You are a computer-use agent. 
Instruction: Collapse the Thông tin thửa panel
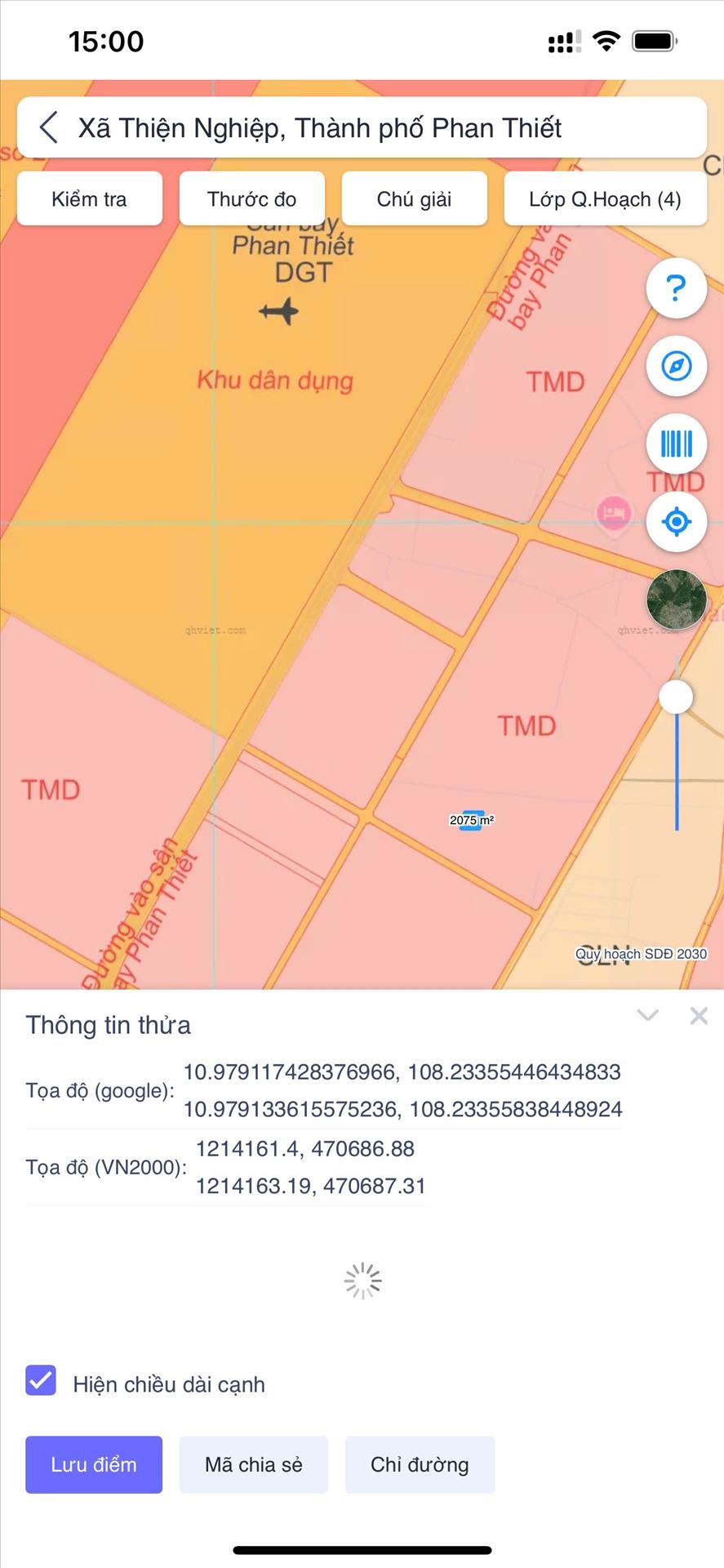648,1016
